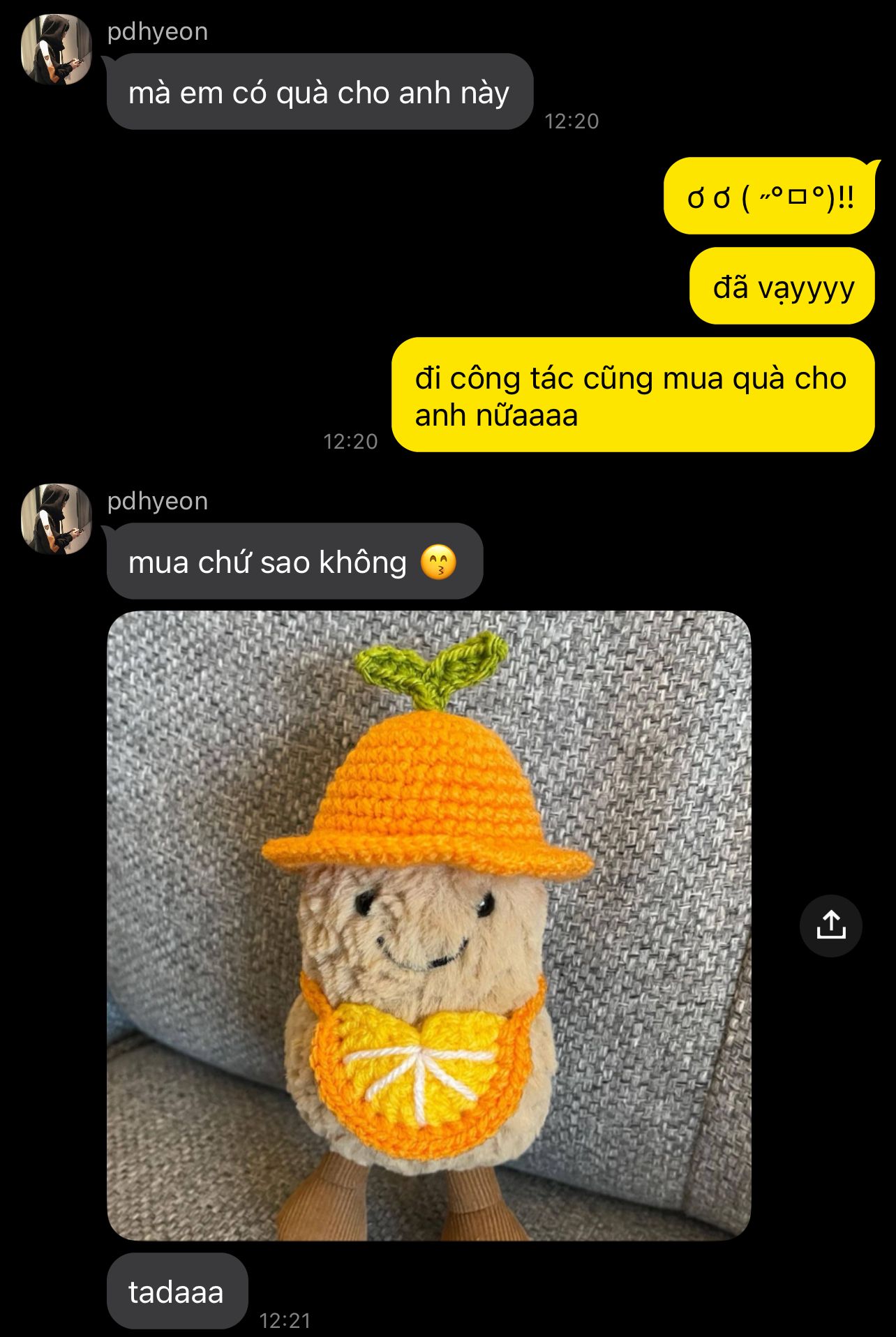Tap pdhyeon's avatar beside "mua chứ sao không"
896x1337 pixels.
57,519
